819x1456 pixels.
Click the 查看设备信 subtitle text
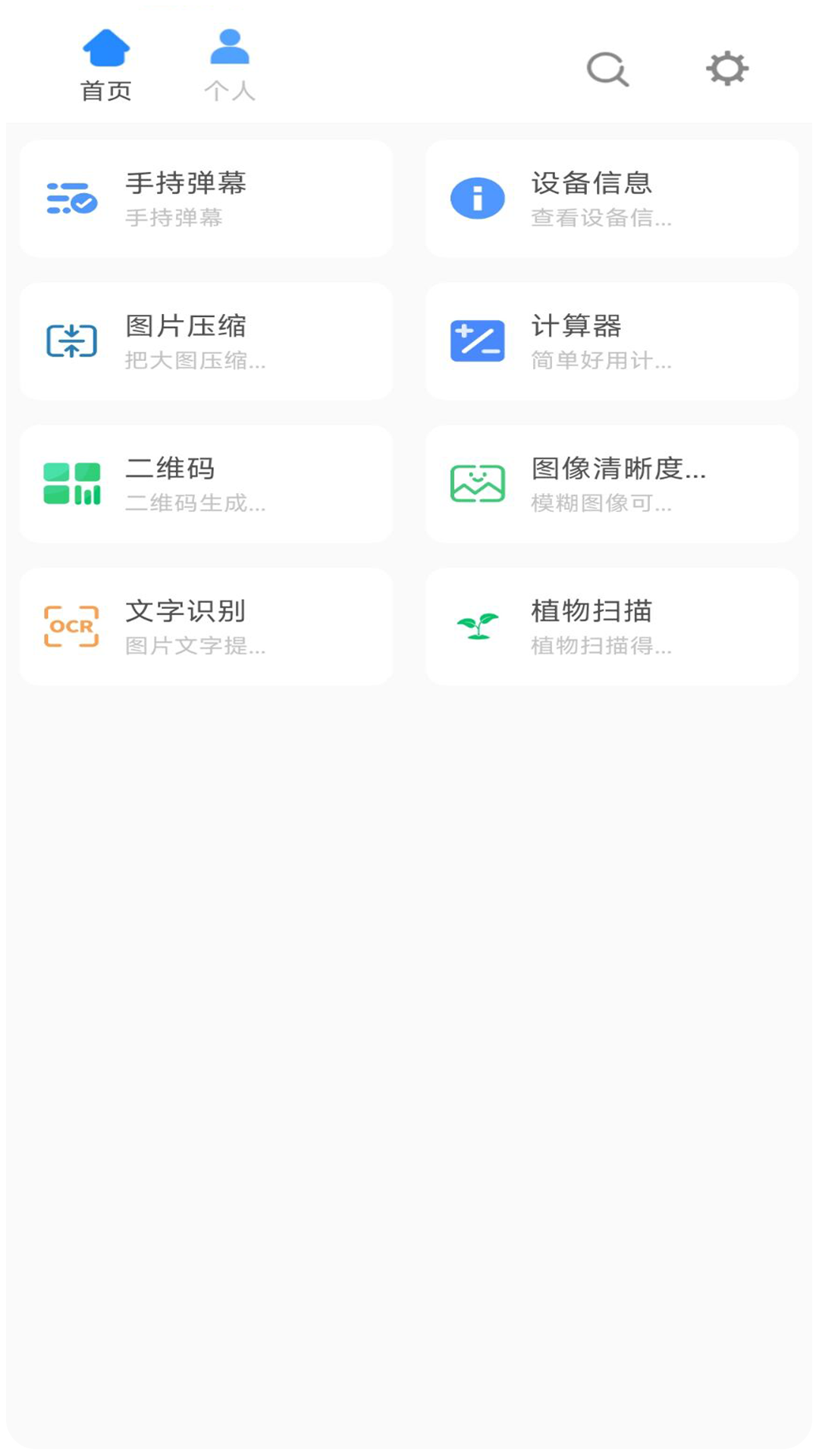[x=600, y=220]
